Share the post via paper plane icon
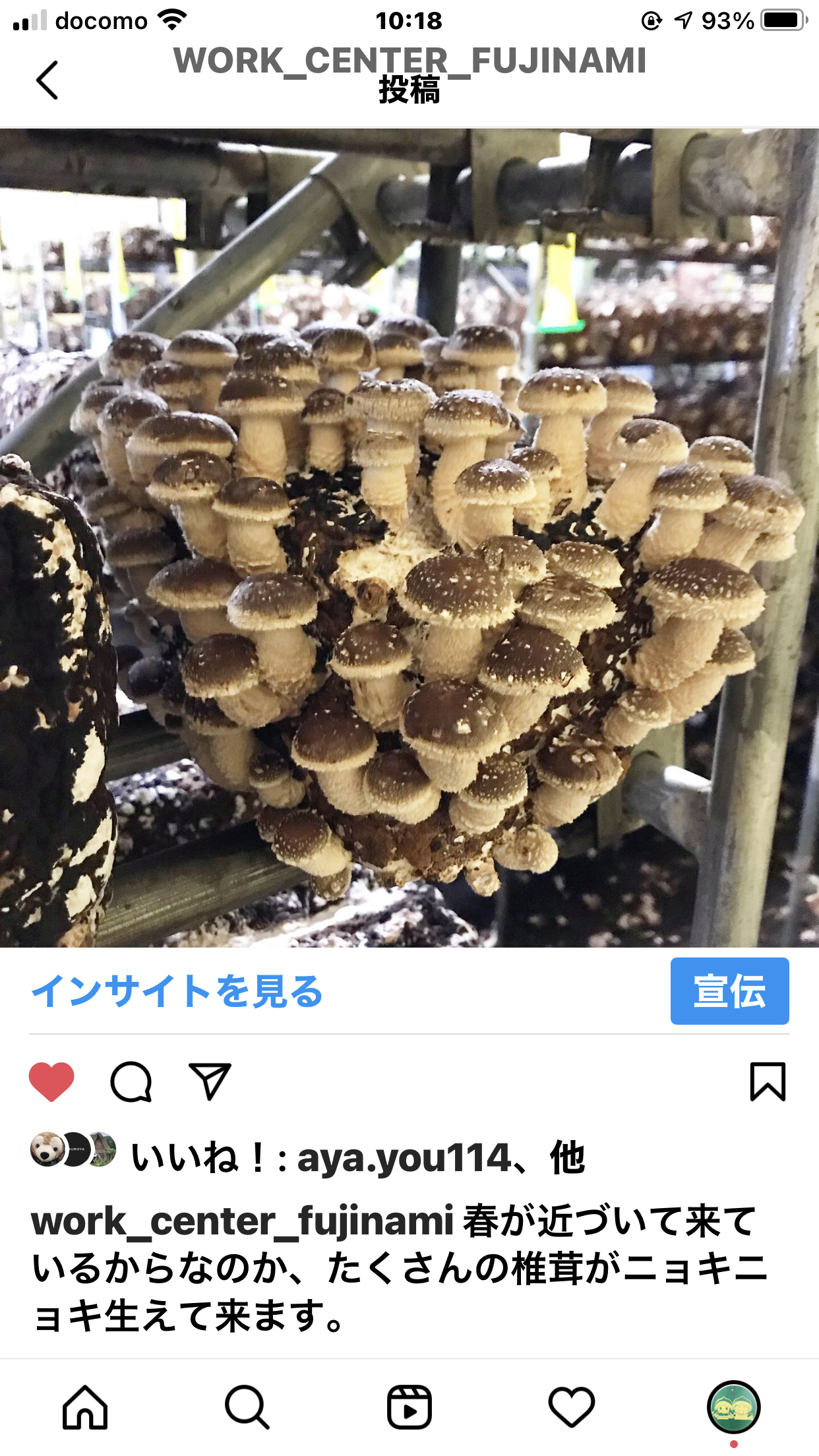The image size is (819, 1456). pos(210,1081)
